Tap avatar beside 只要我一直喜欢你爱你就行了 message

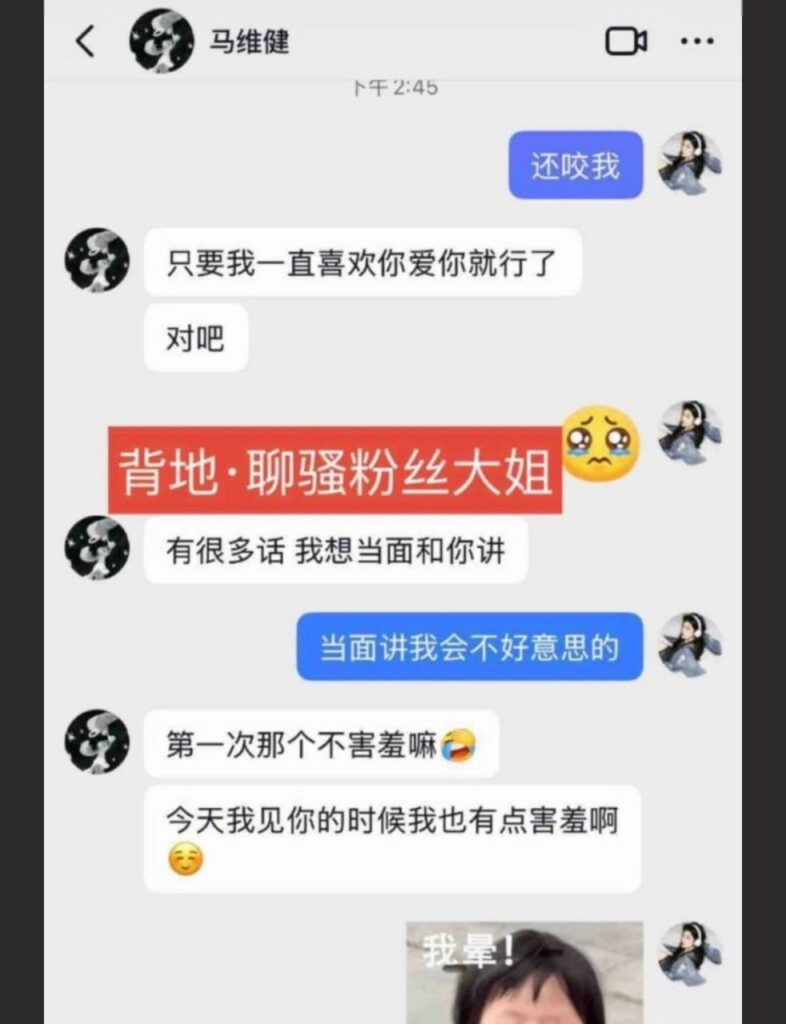pyautogui.click(x=97, y=260)
